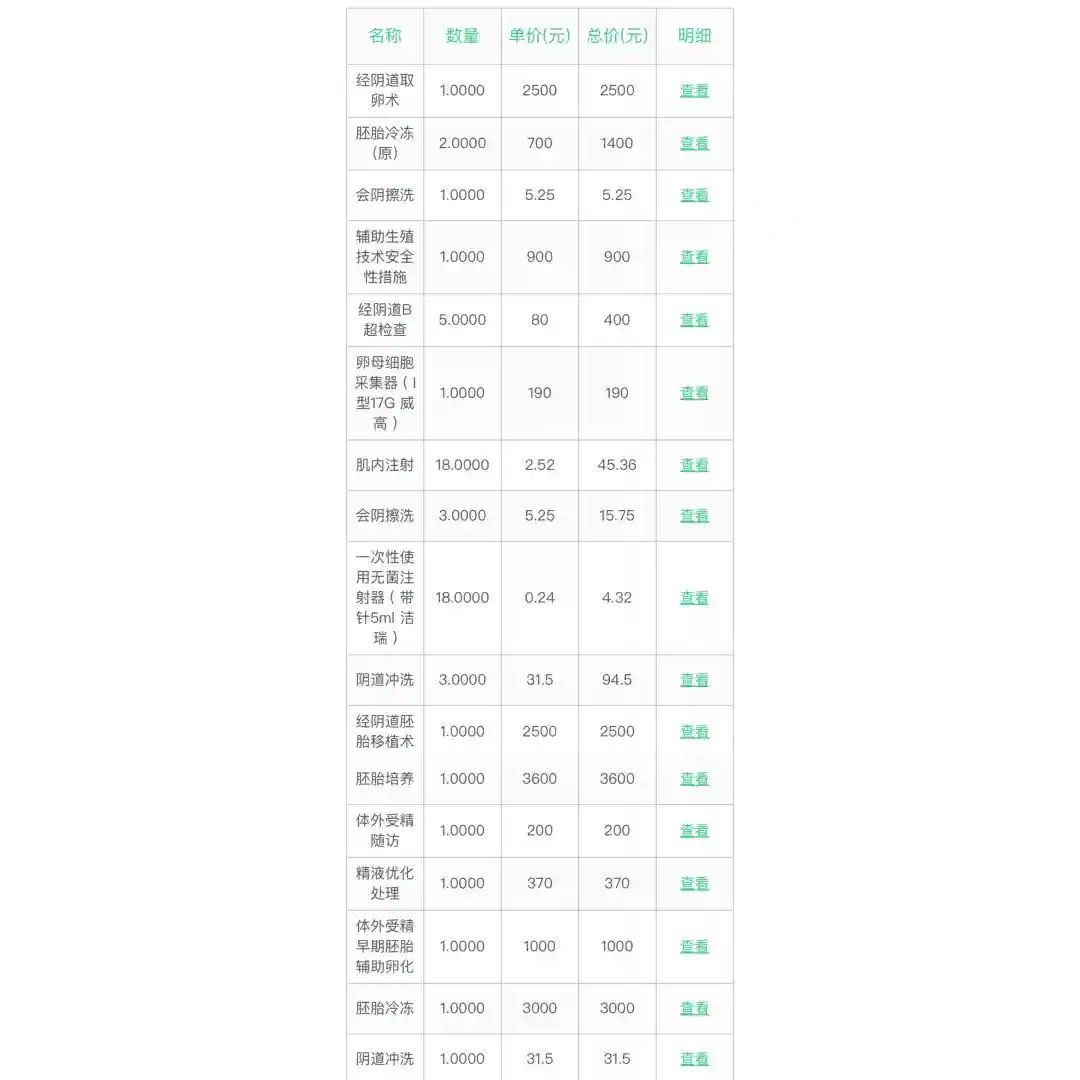View 阴道冲洗 details totaling 94.5
This screenshot has height=1080, width=1080.
[694, 680]
